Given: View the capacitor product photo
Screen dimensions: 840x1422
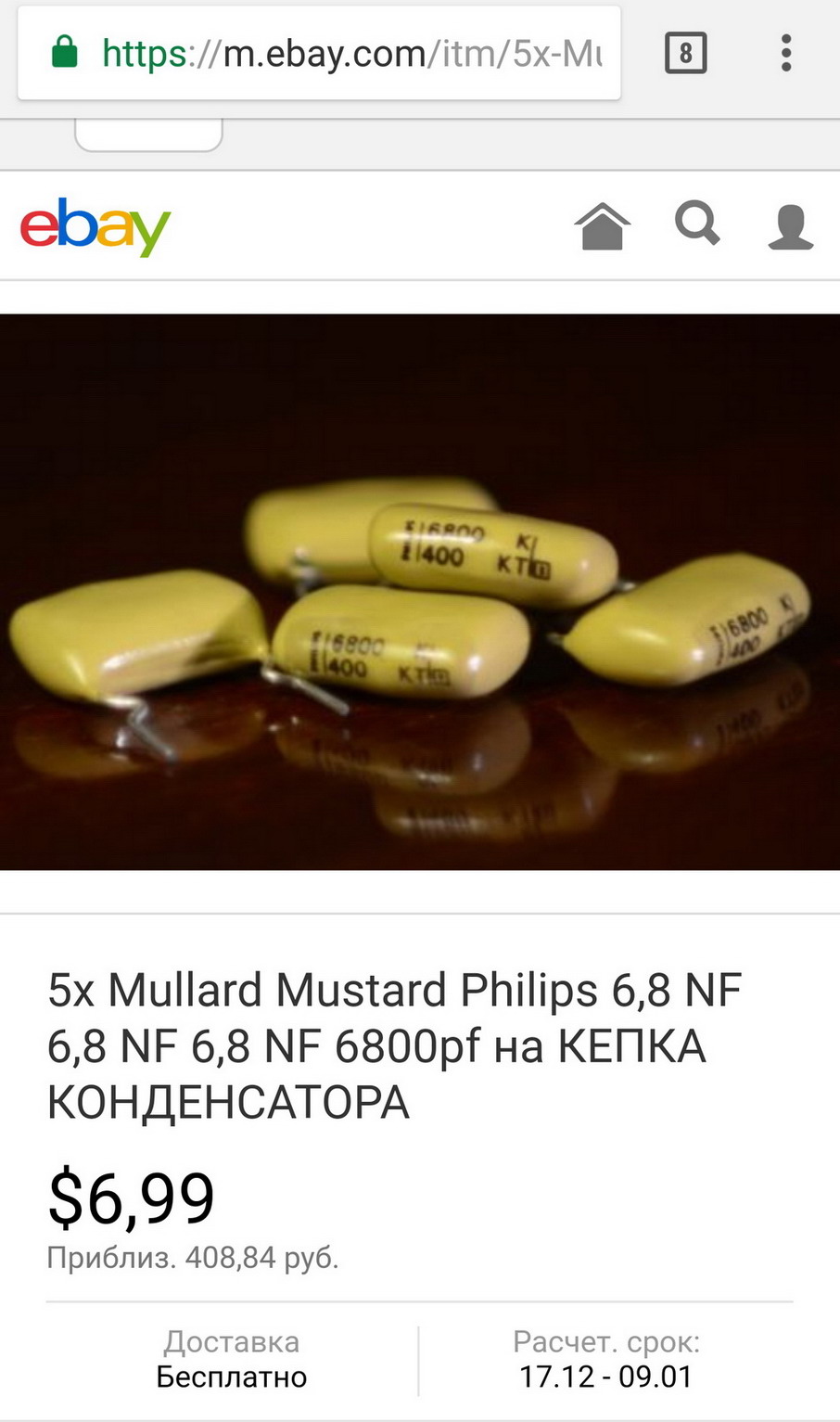Looking at the screenshot, I should click(x=420, y=592).
